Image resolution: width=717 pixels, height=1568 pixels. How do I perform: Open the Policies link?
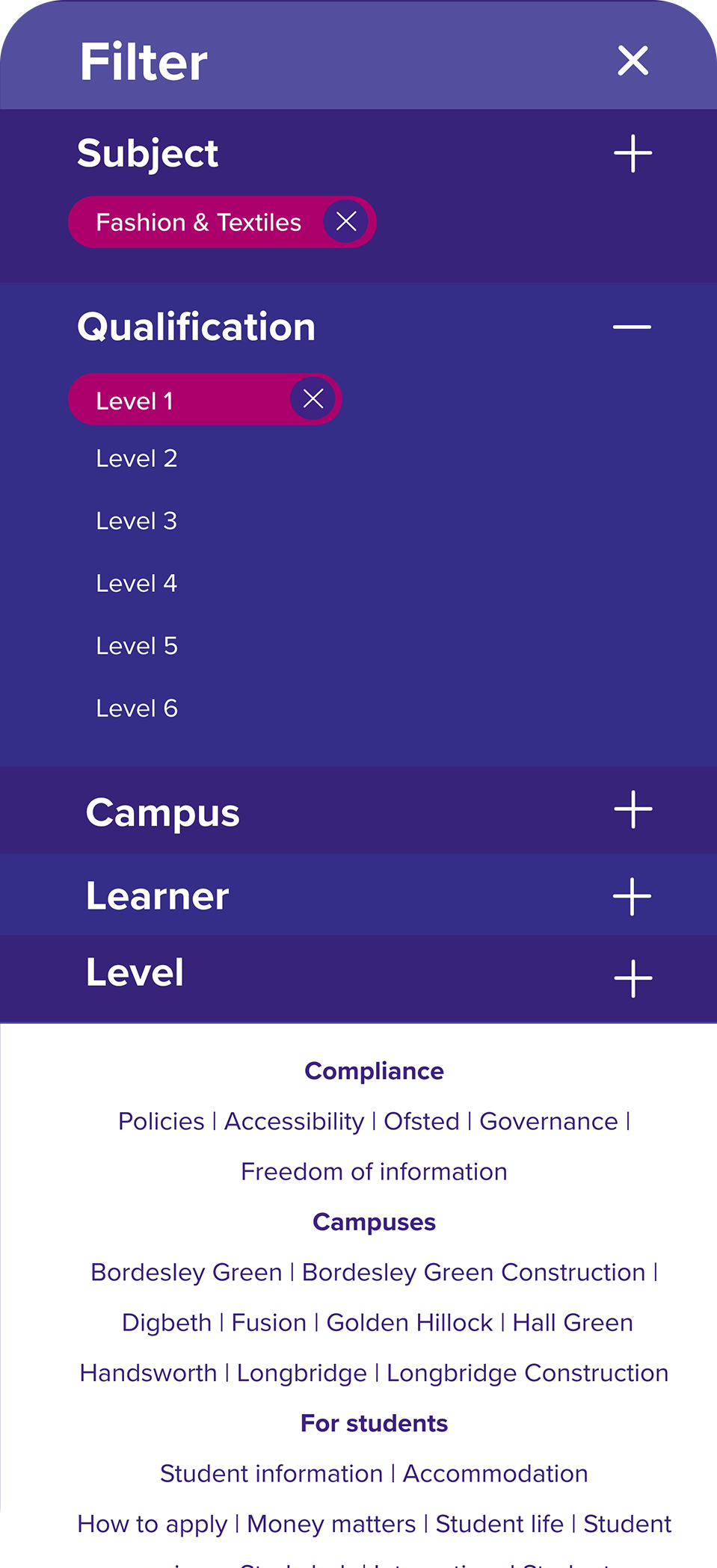(161, 1122)
